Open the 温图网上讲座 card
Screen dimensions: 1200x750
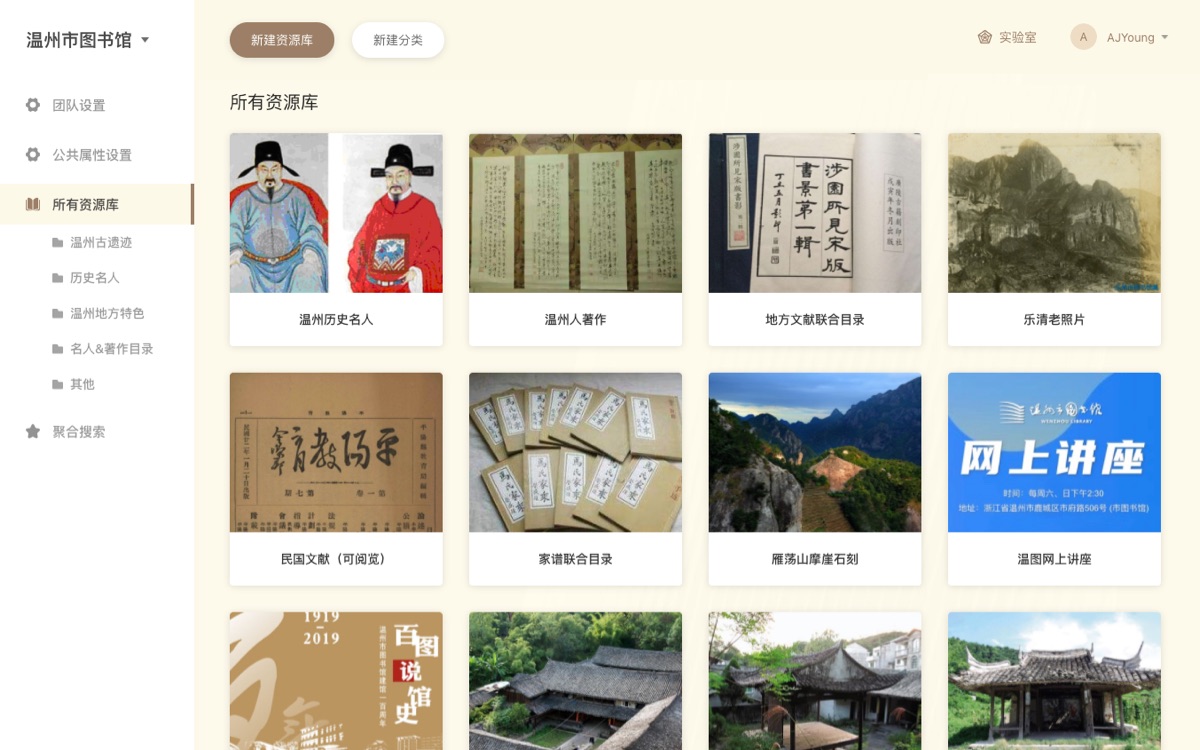point(1054,478)
